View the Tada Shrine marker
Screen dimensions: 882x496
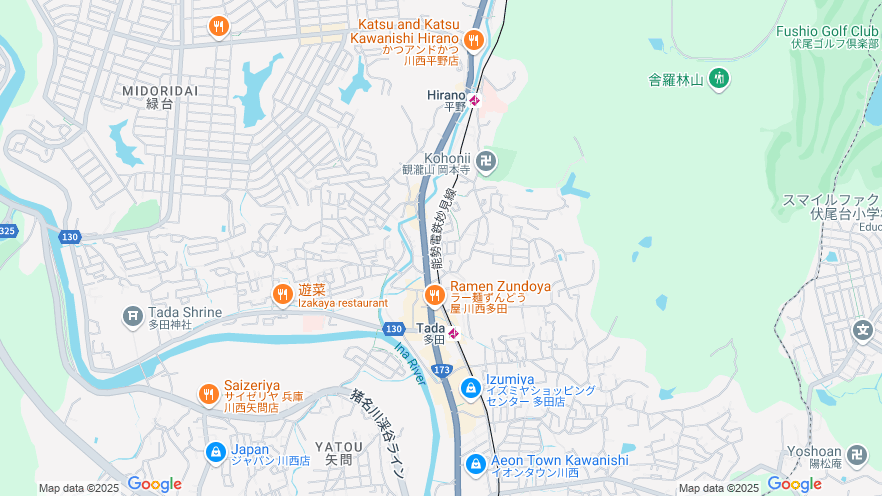(x=133, y=317)
